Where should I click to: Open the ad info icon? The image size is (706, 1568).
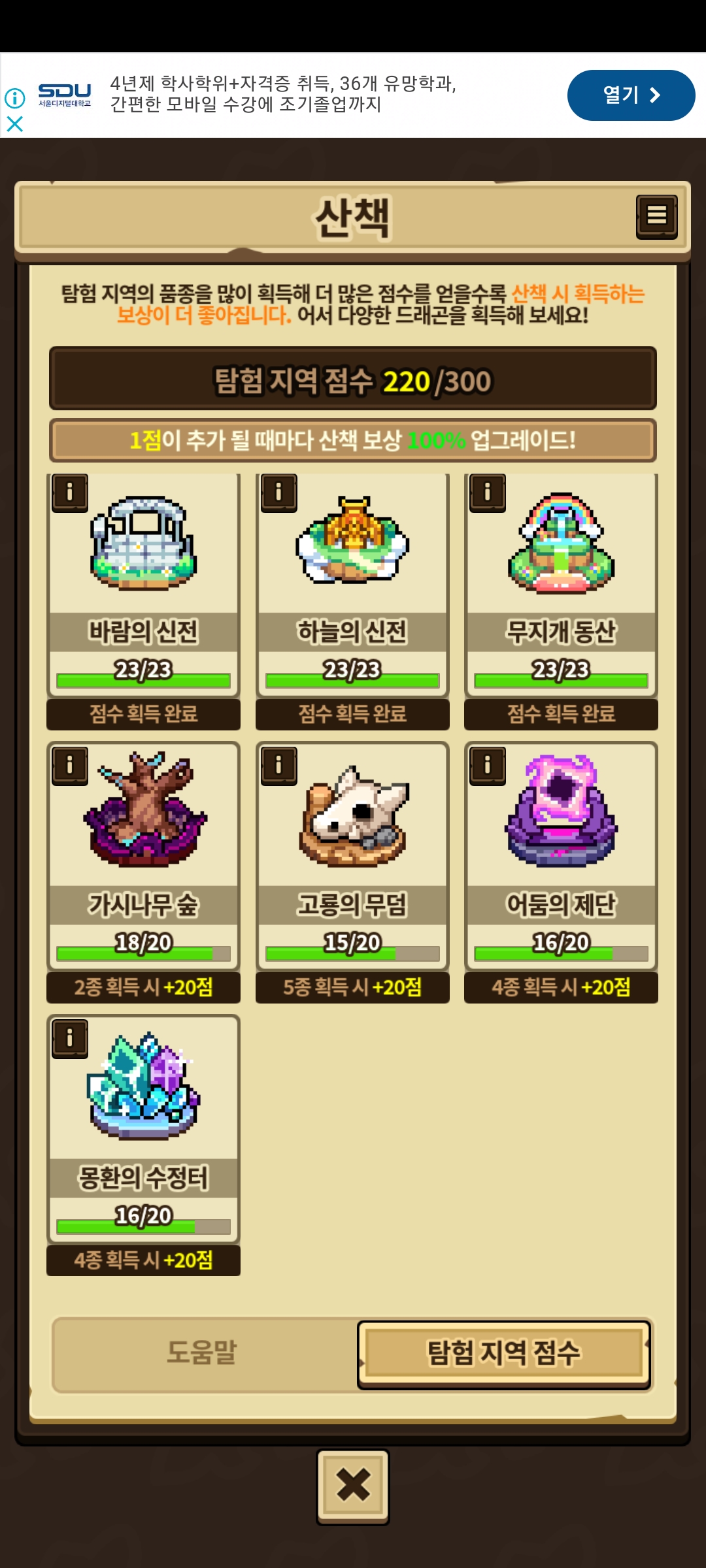coord(14,98)
